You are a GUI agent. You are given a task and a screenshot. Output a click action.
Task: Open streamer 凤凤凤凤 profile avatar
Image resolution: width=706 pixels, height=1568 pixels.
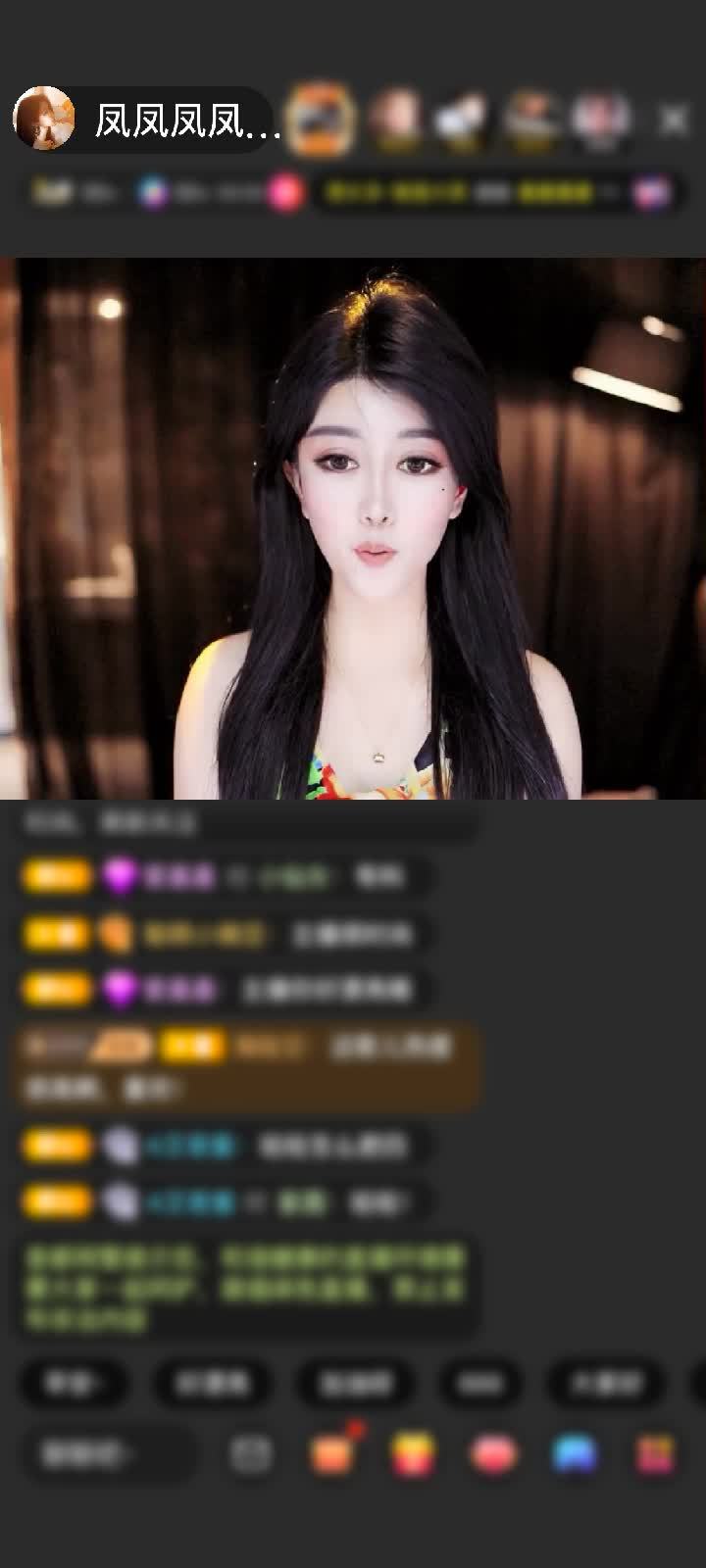pos(44,119)
